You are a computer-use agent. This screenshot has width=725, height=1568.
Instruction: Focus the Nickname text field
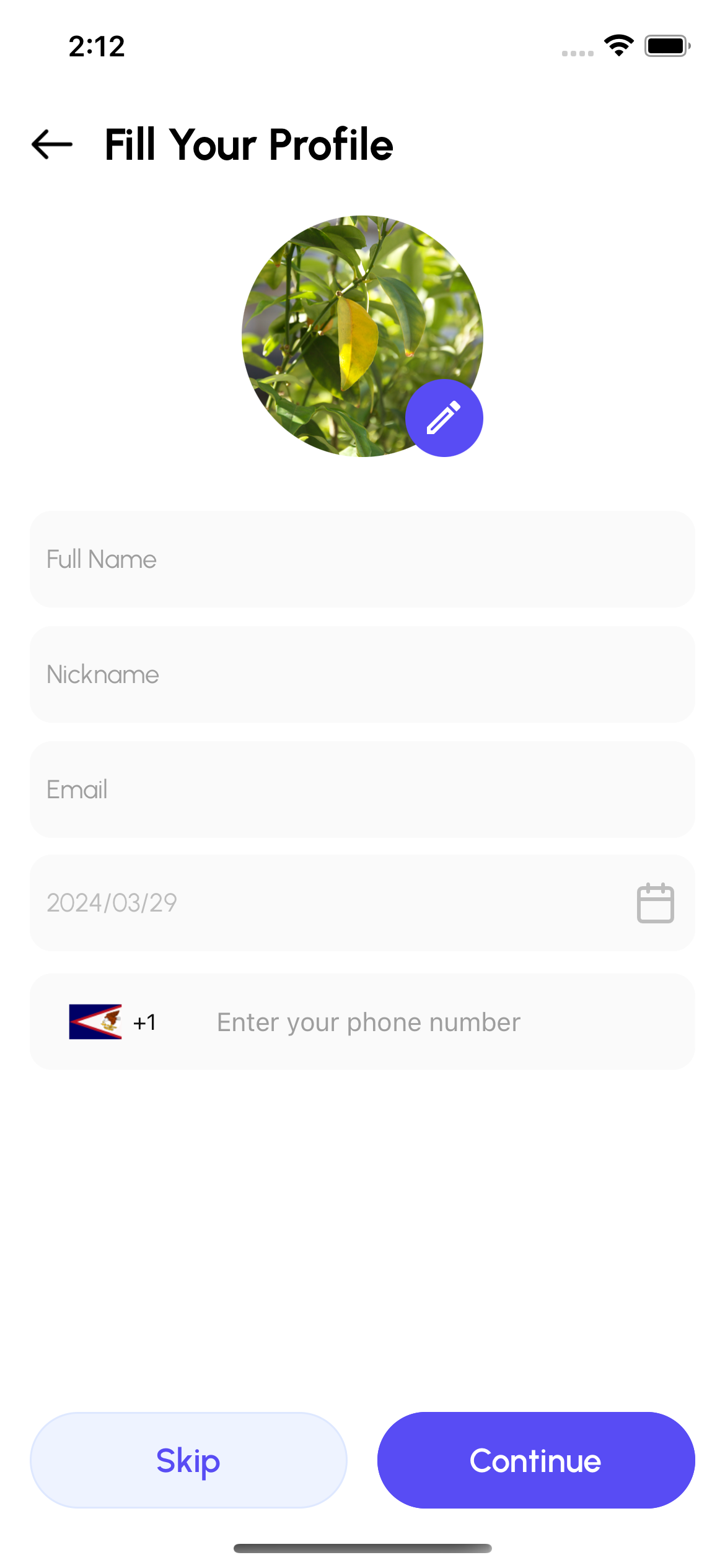362,674
